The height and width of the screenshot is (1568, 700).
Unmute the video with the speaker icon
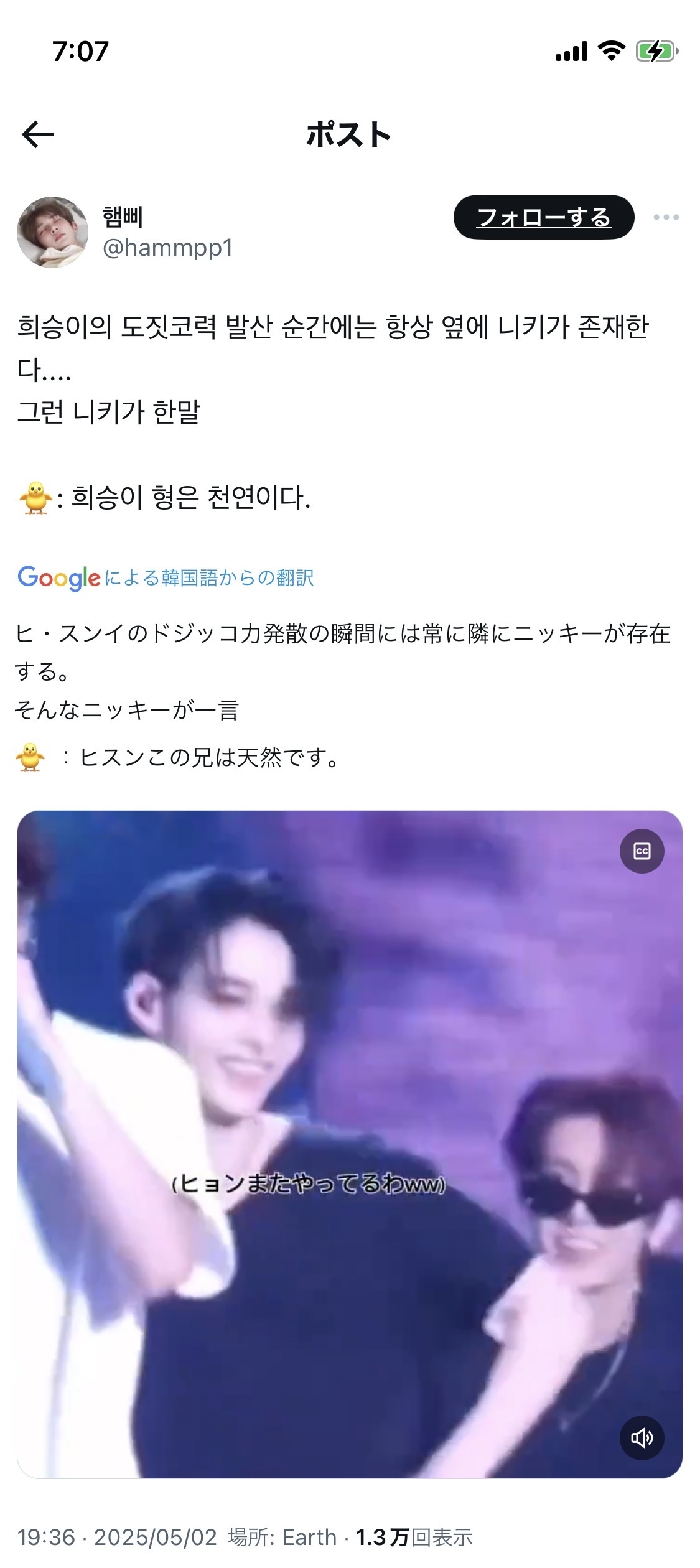642,1438
